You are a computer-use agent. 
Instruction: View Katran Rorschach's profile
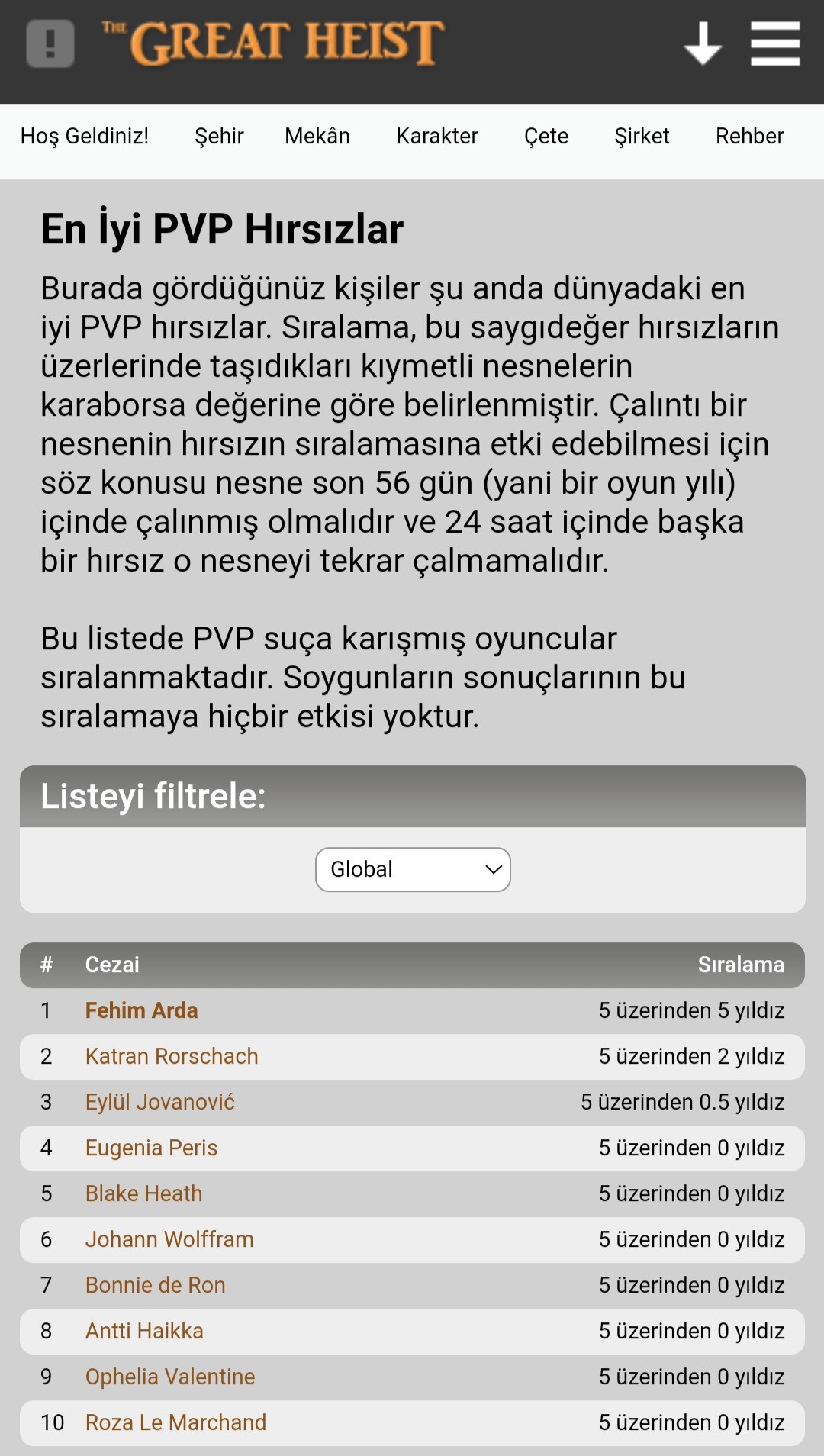(x=172, y=1056)
